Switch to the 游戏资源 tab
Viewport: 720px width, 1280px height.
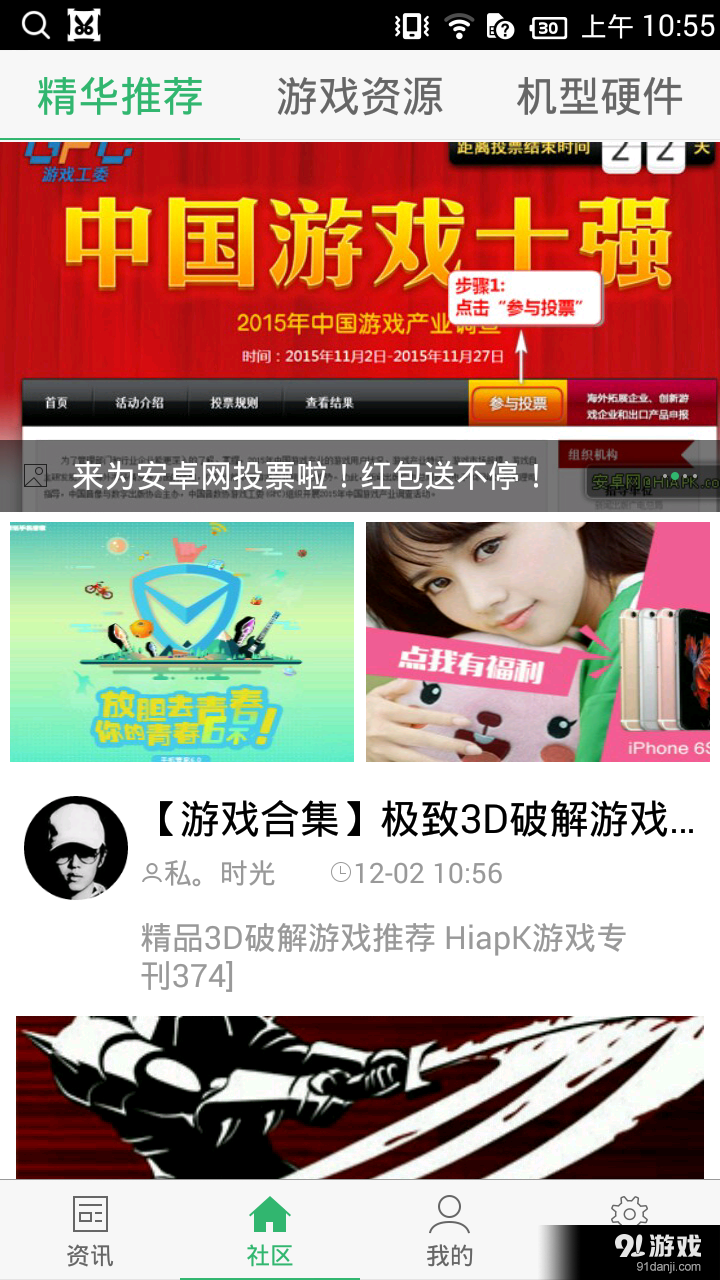click(x=360, y=97)
